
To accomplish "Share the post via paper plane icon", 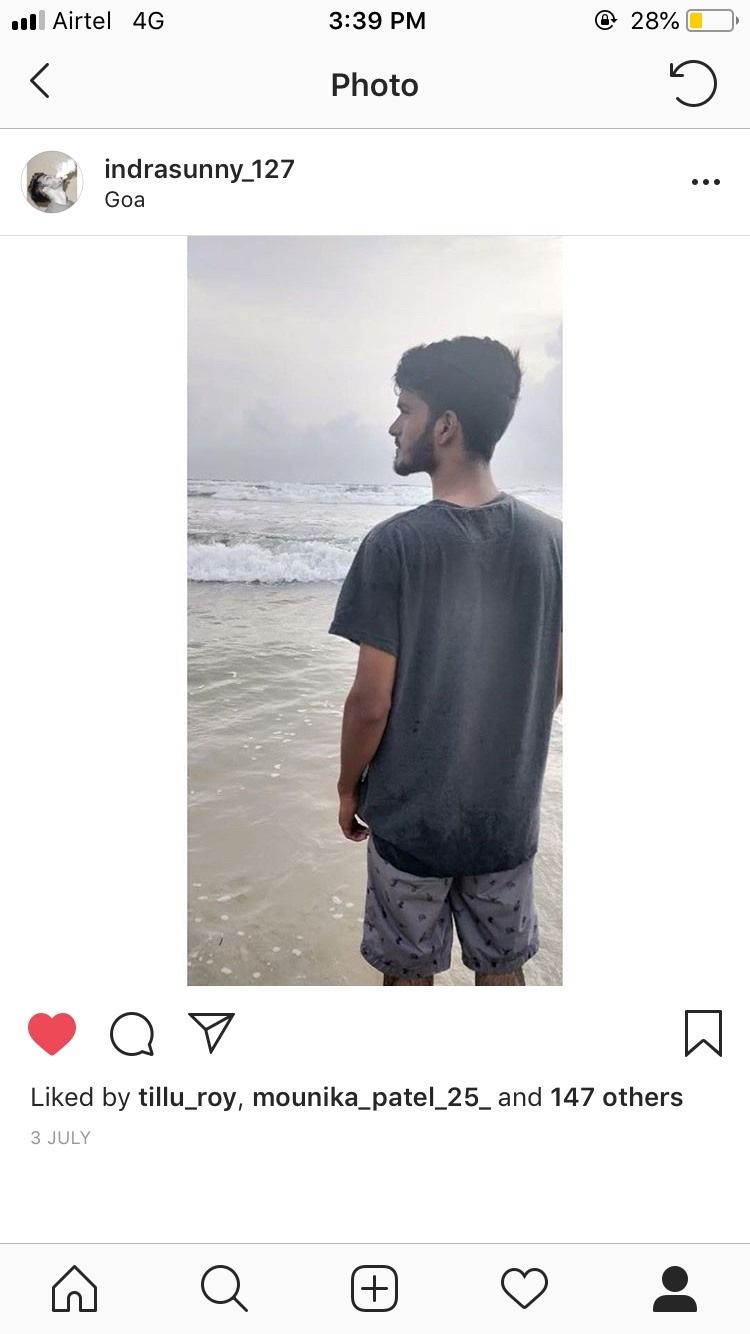I will (x=211, y=1033).
